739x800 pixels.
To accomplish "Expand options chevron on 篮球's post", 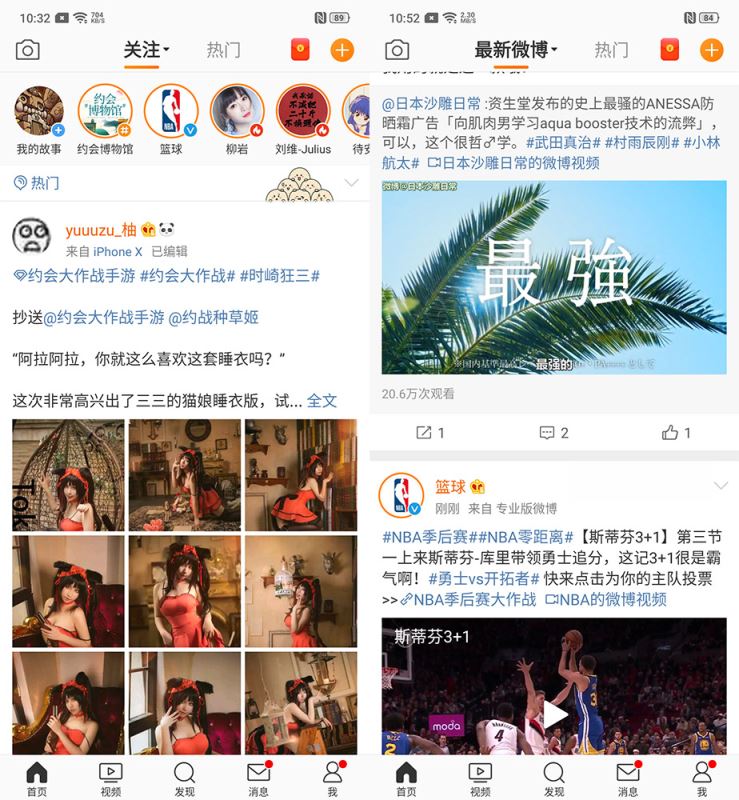I will (720, 486).
